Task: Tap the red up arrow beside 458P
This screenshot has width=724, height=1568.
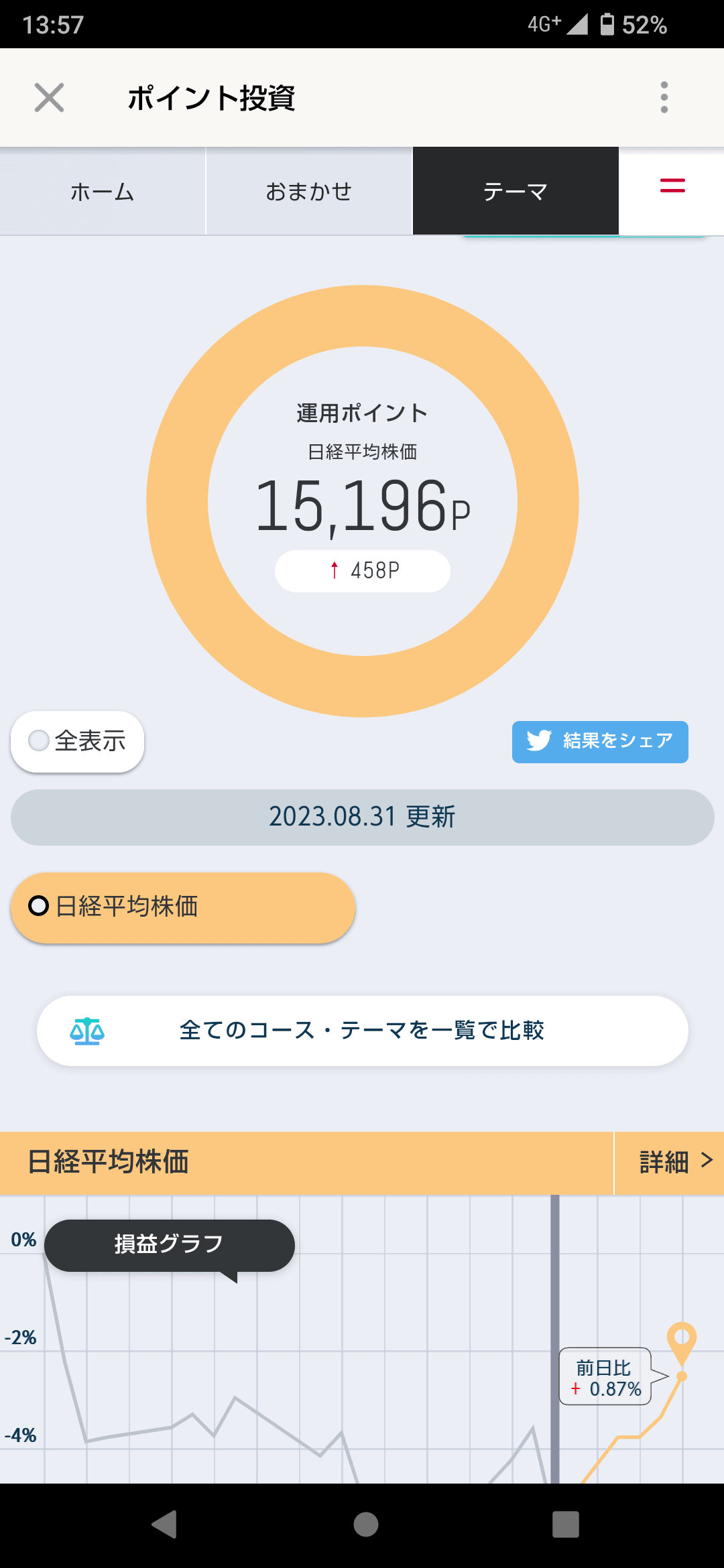Action: coord(333,570)
